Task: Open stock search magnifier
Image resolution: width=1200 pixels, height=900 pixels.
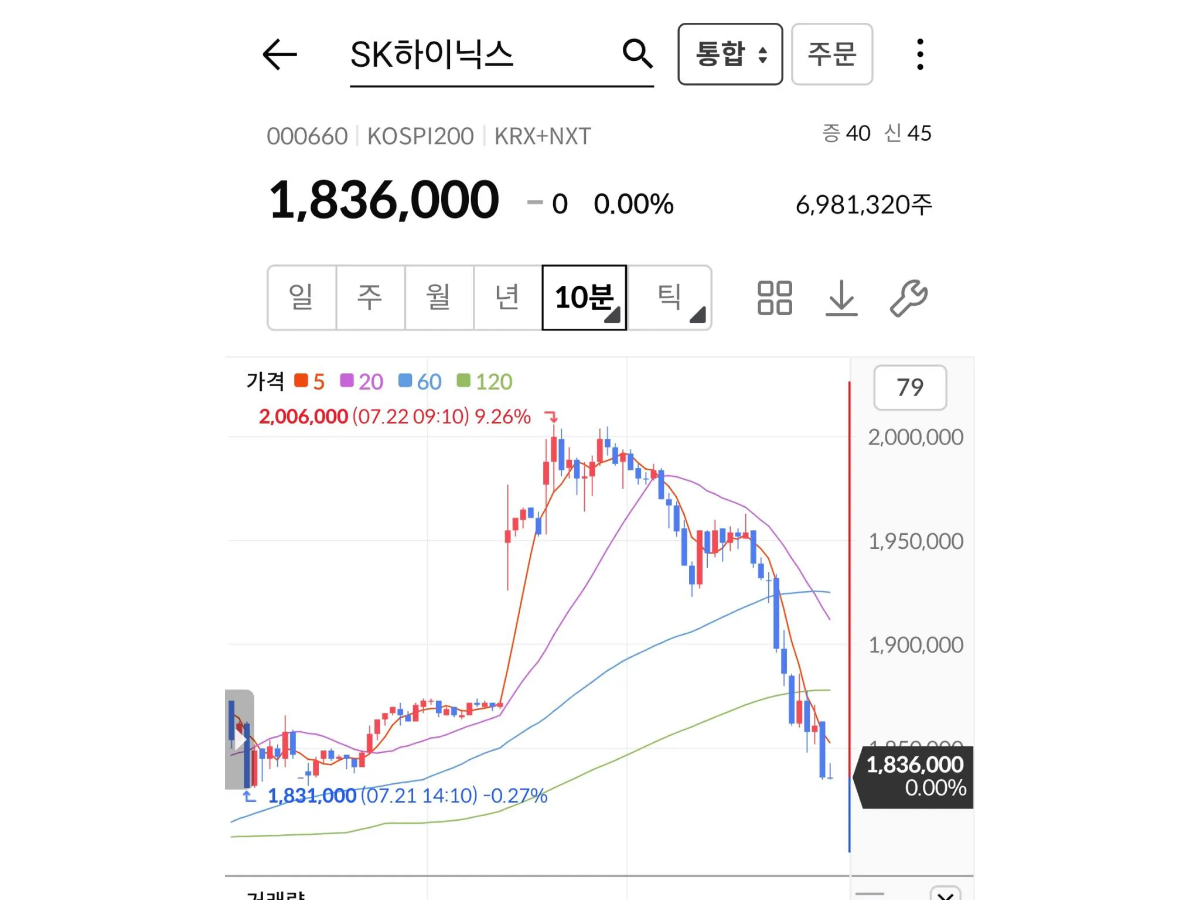Action: (x=637, y=54)
